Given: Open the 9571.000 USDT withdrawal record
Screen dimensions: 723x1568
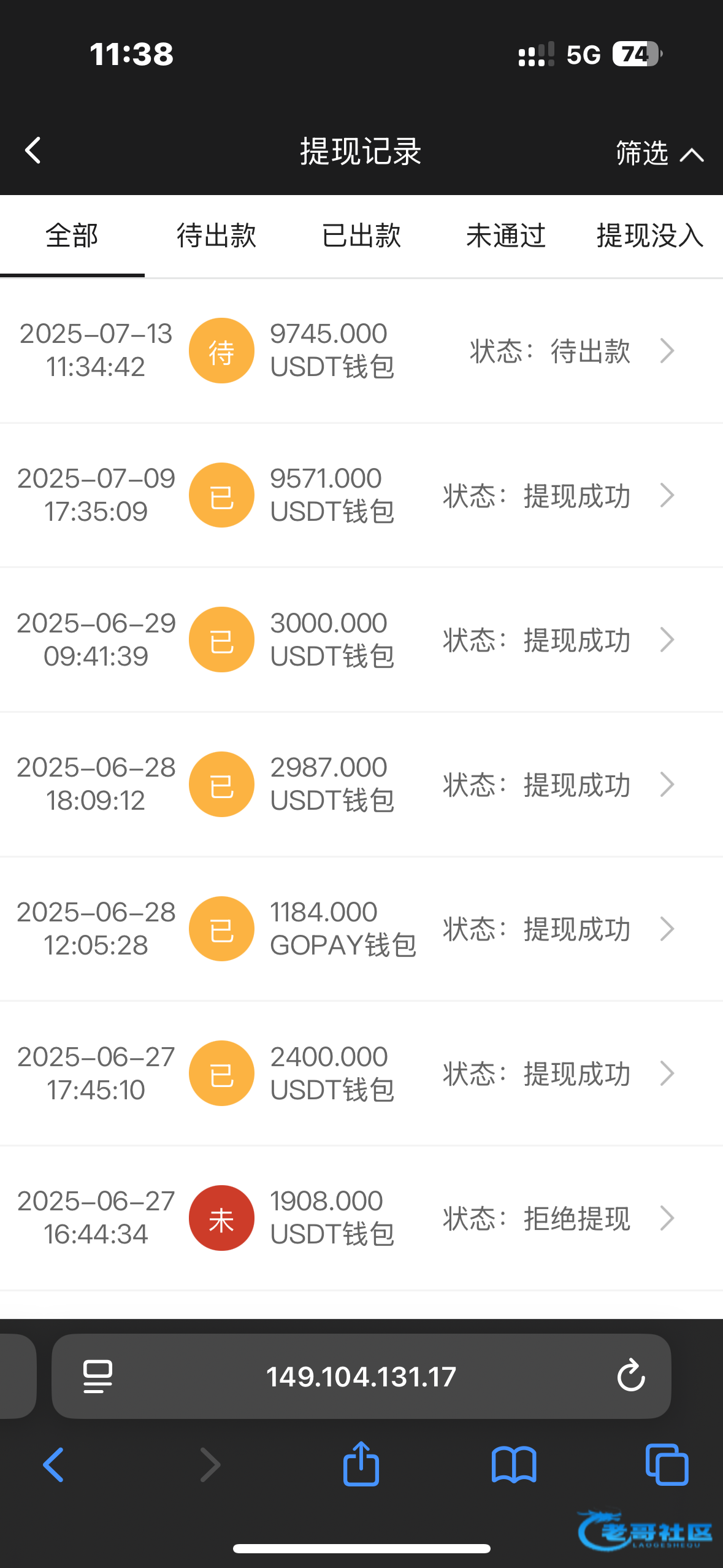Looking at the screenshot, I should (x=361, y=495).
